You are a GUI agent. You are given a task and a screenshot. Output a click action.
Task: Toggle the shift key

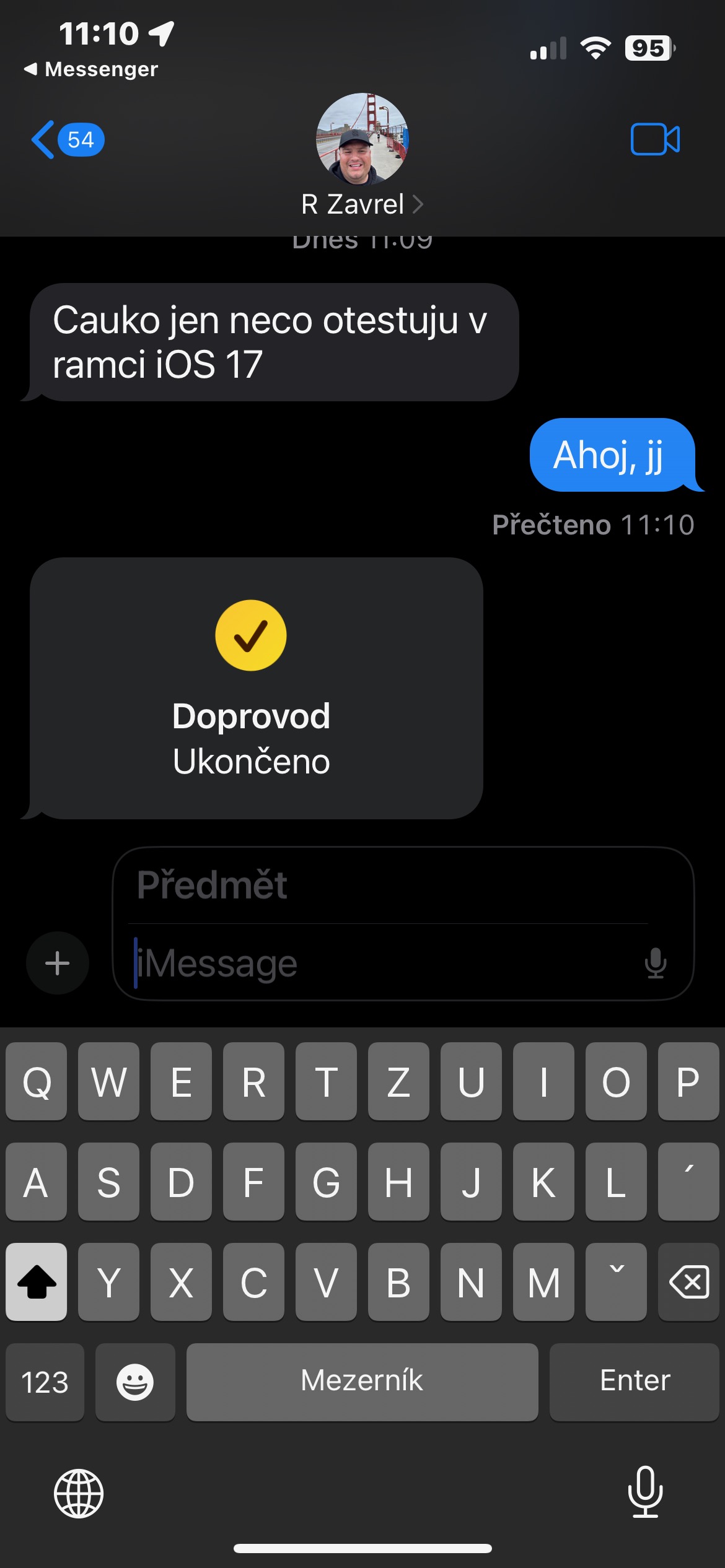tap(37, 1282)
